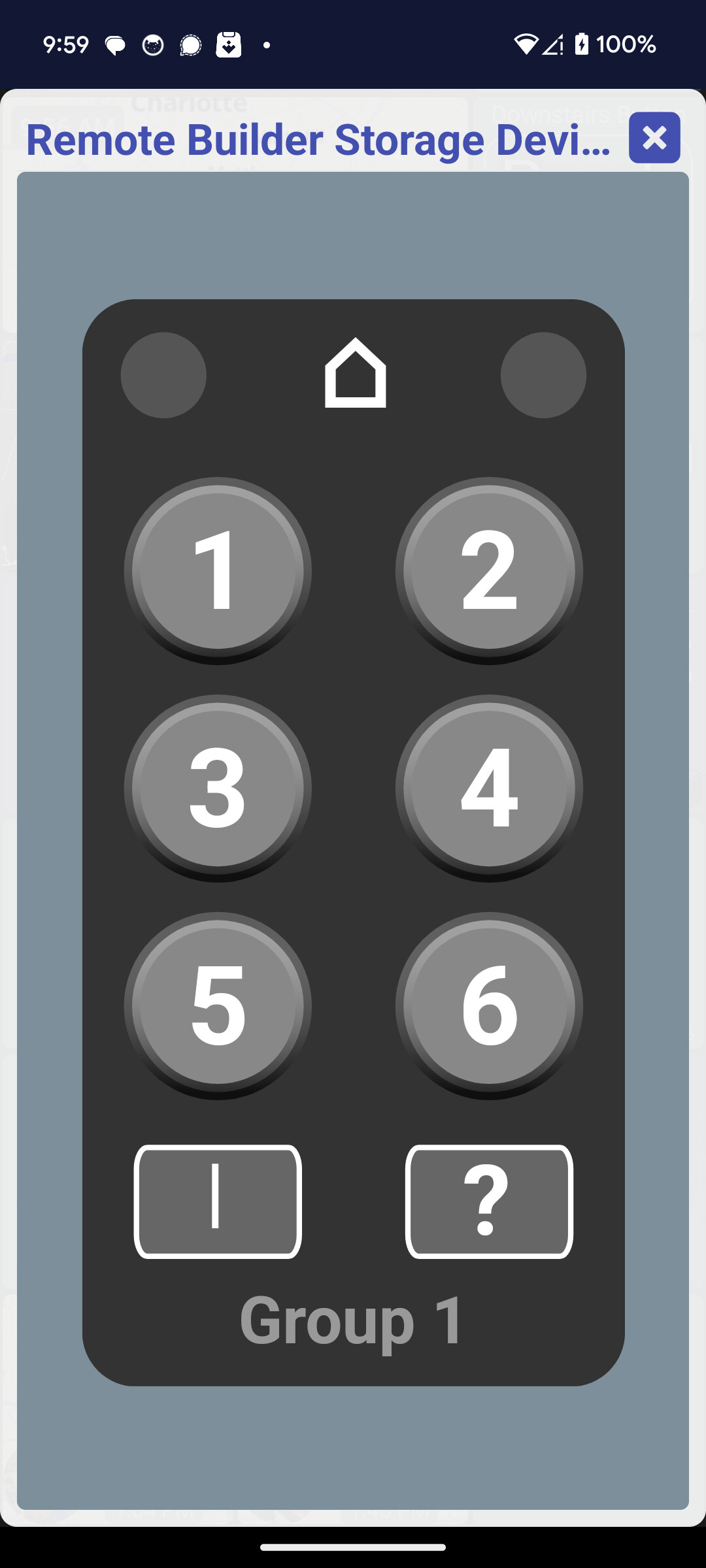Image resolution: width=706 pixels, height=1568 pixels.
Task: Activate remote button 4
Action: tap(489, 789)
